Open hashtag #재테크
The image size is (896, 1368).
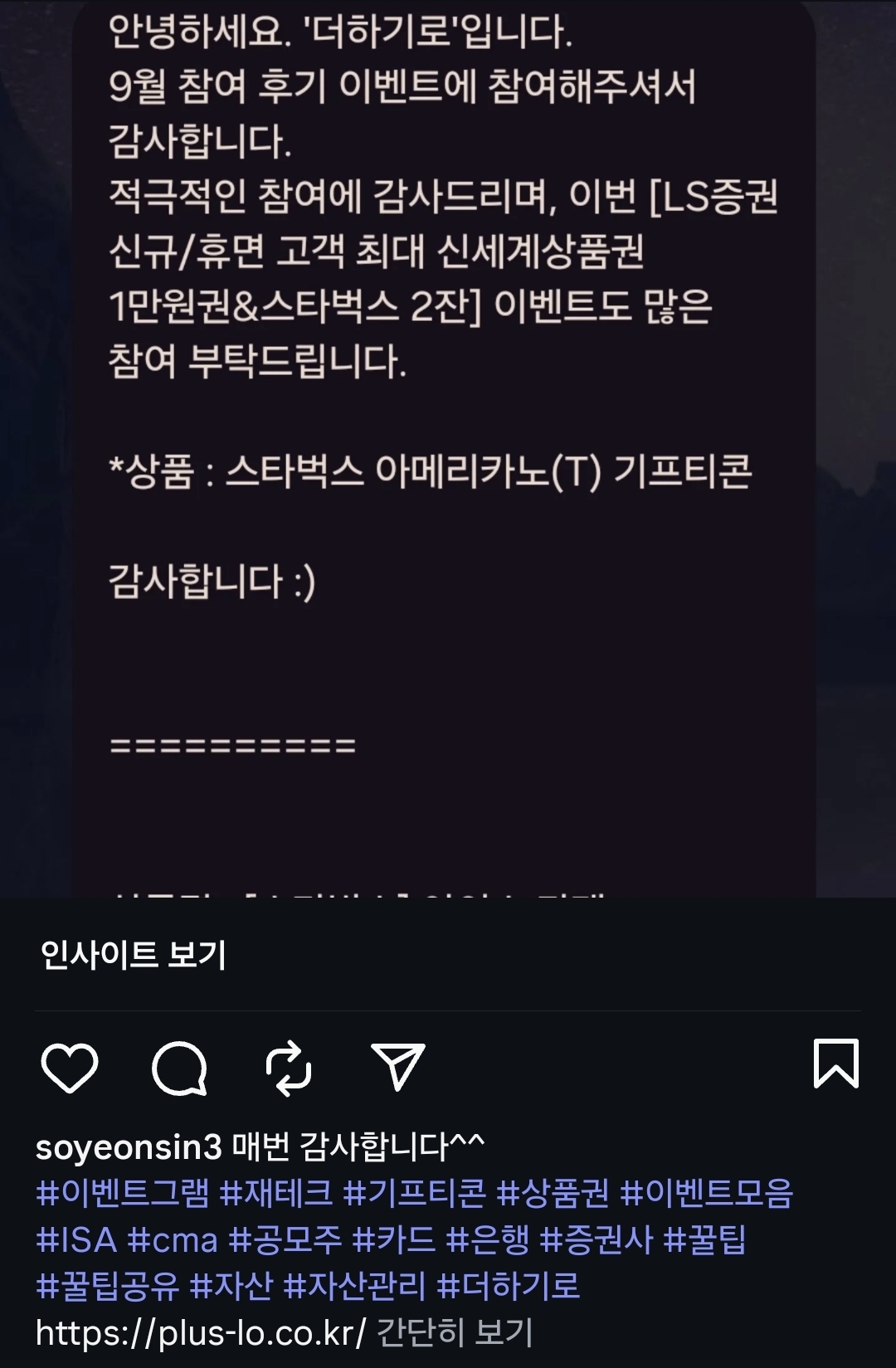276,1194
